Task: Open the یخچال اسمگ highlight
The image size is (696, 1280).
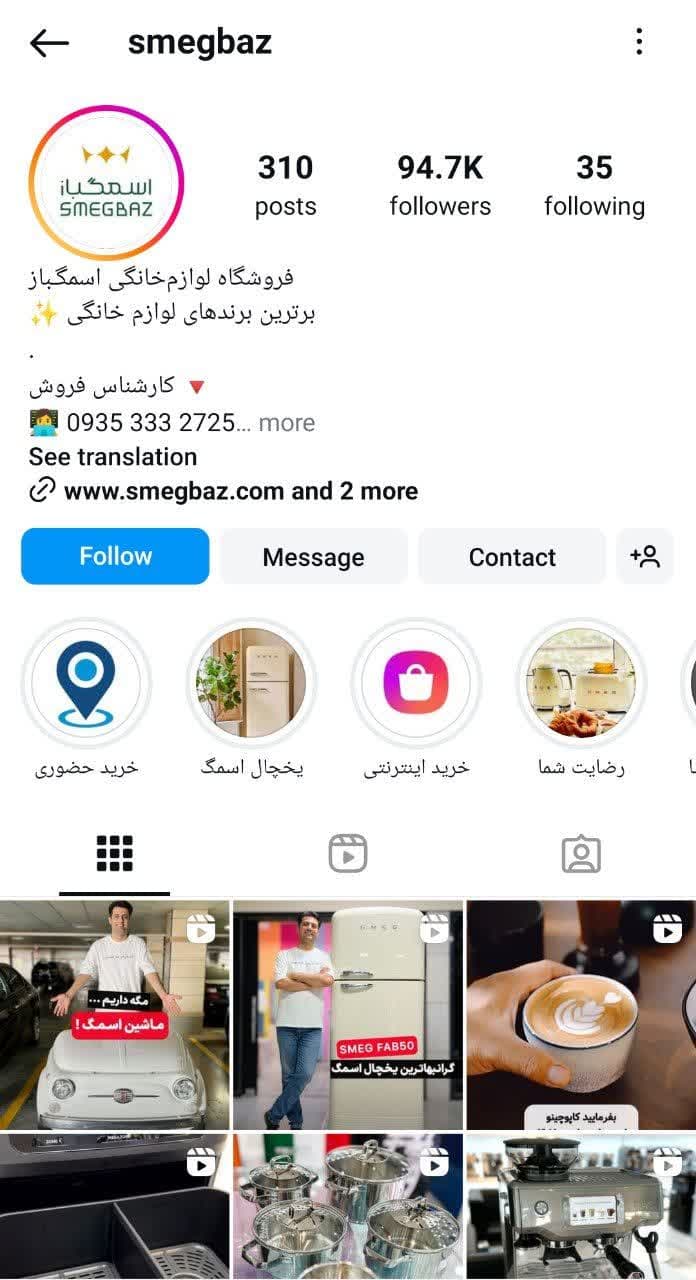Action: pyautogui.click(x=251, y=684)
